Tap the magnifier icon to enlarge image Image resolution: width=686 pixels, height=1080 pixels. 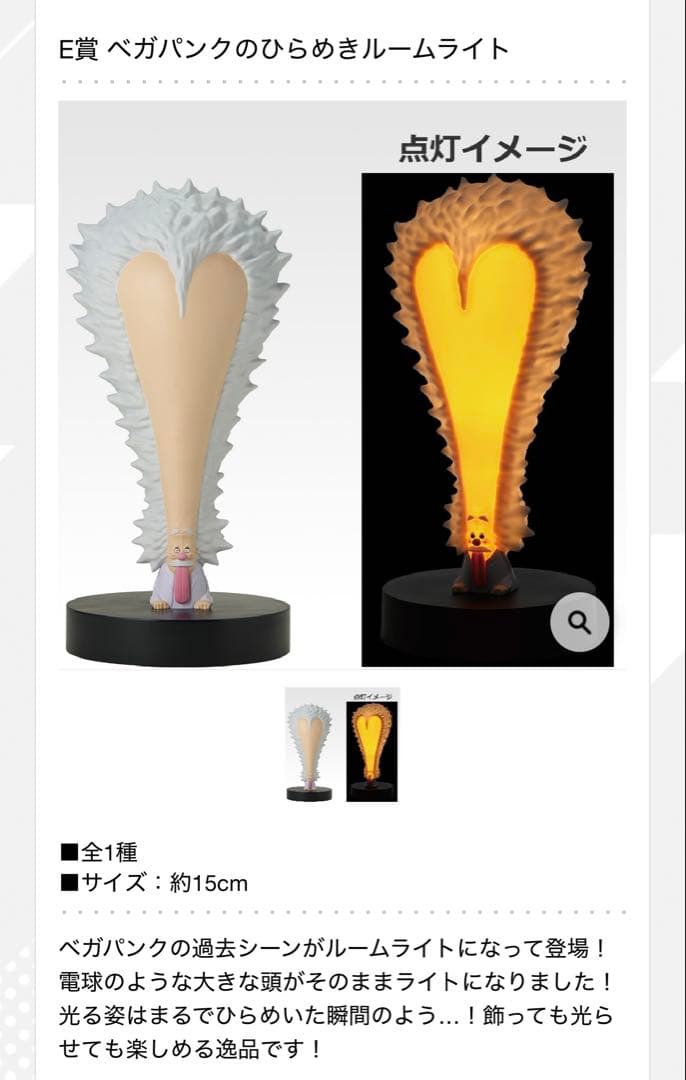(x=579, y=622)
